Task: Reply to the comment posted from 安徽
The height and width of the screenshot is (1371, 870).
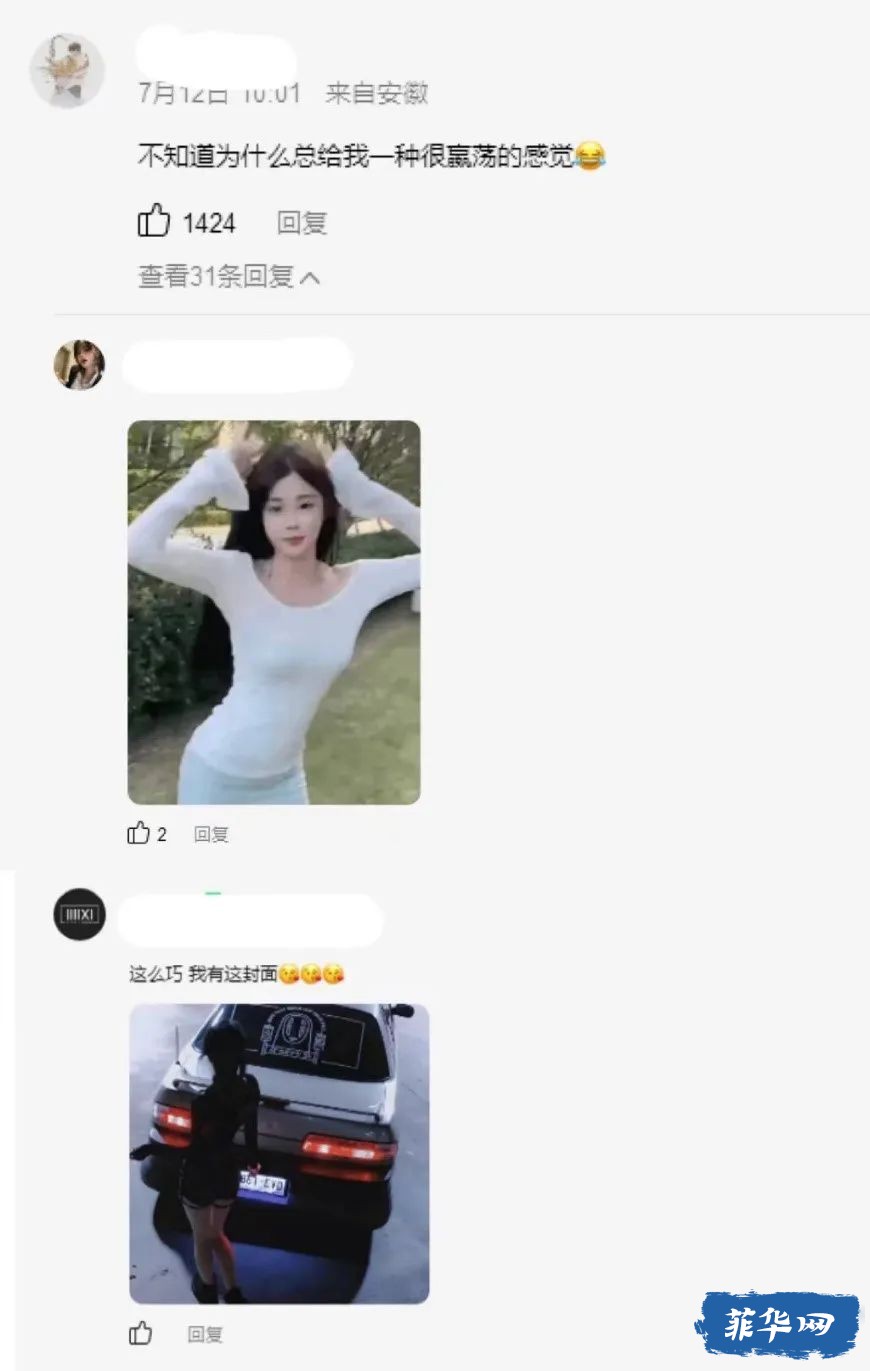Action: pos(302,223)
